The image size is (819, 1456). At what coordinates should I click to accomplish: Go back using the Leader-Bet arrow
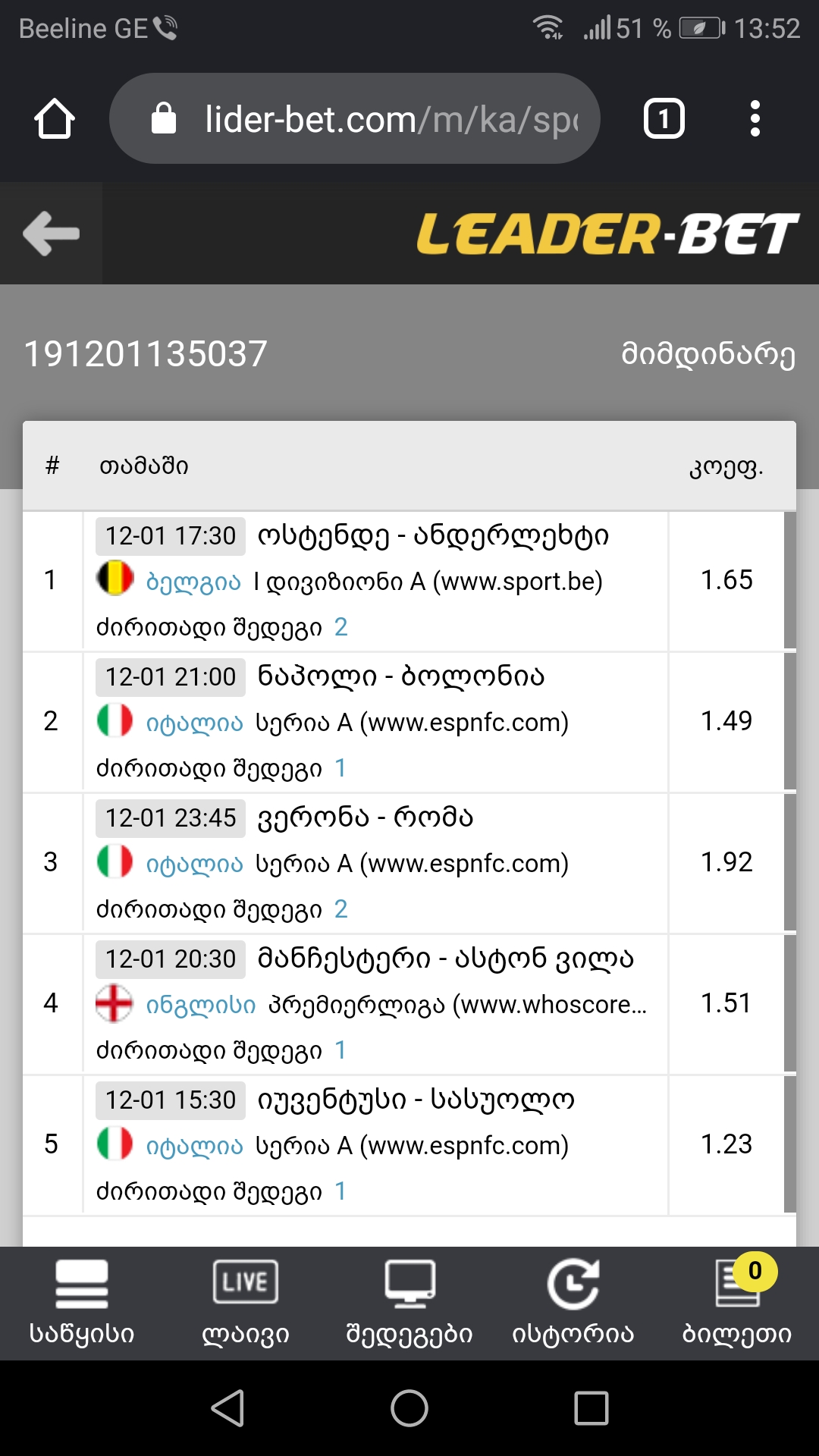point(51,234)
